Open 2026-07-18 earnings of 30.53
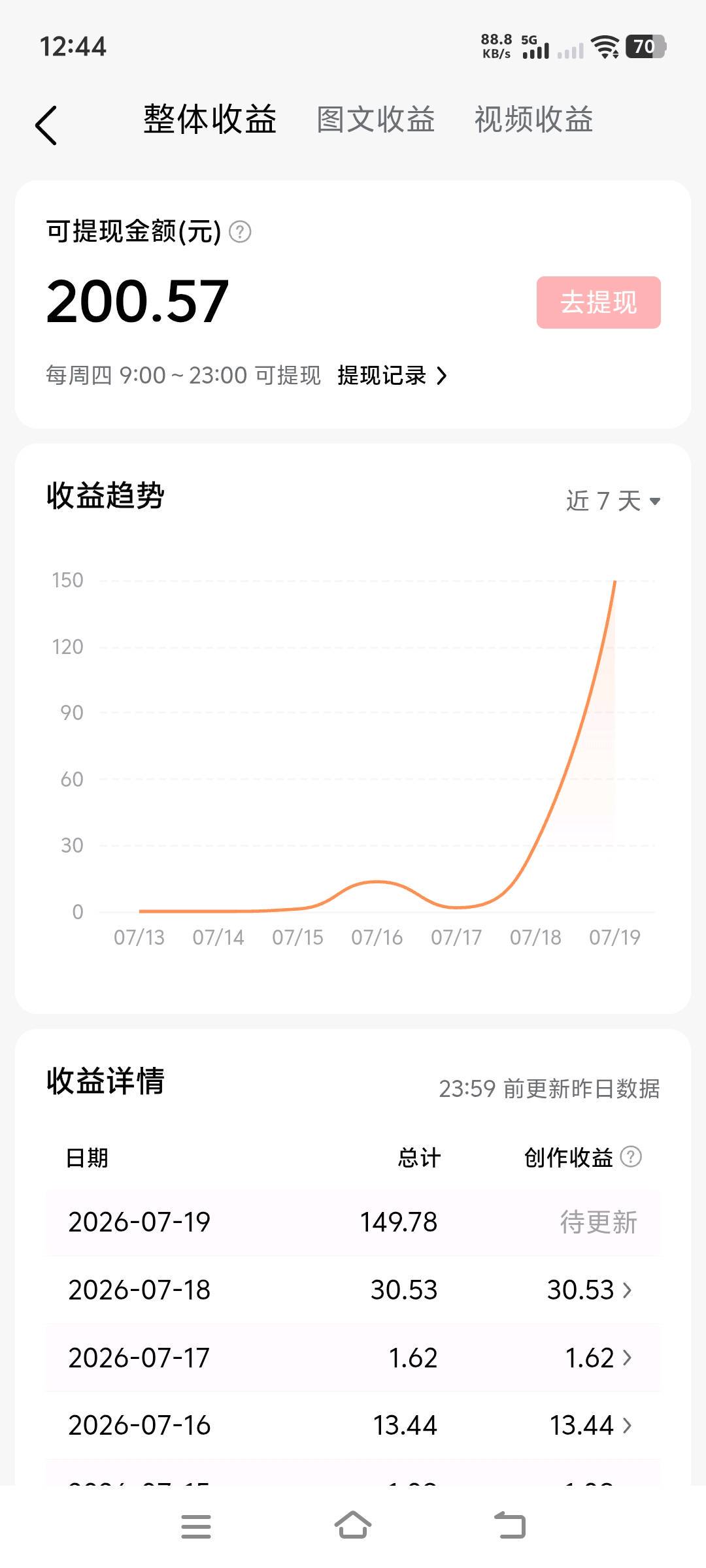Viewport: 706px width, 1568px height. 353,1290
